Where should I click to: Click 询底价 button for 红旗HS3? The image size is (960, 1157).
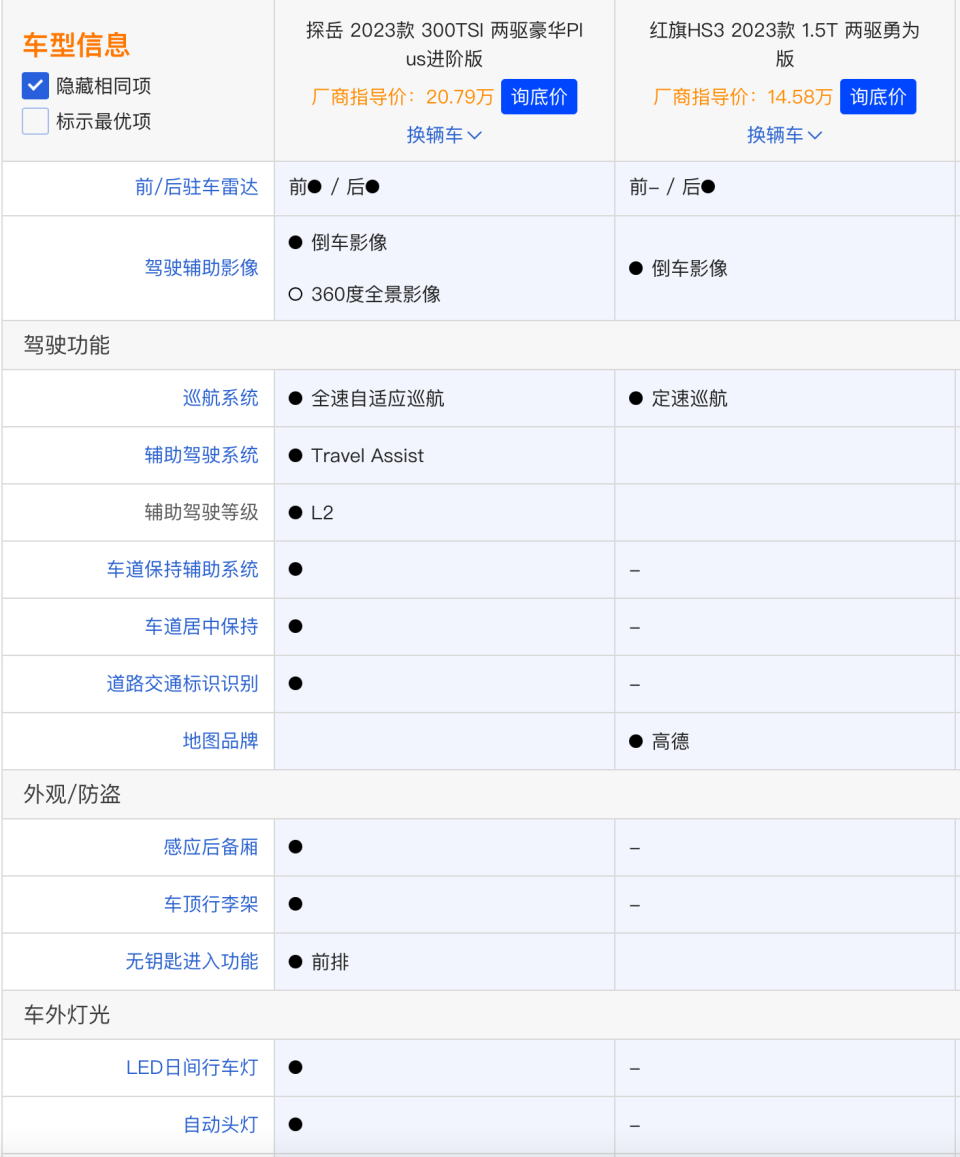tap(878, 97)
